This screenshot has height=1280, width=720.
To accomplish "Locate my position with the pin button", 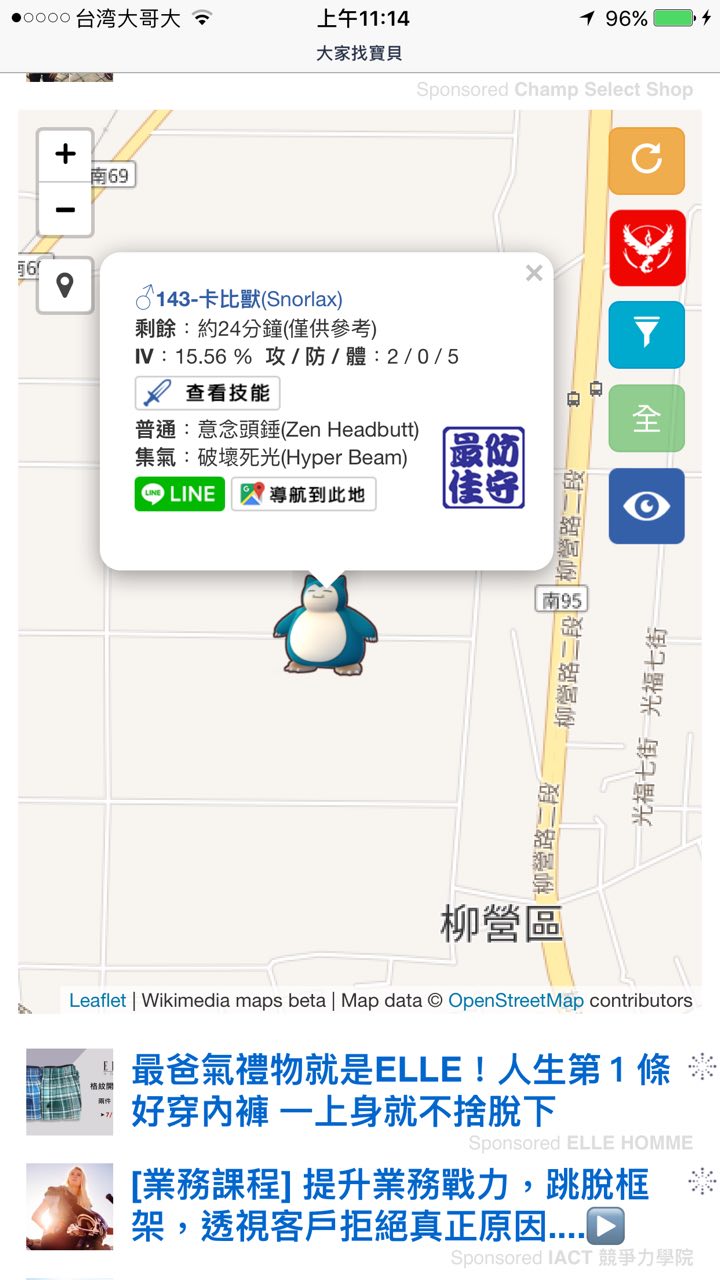I will (65, 286).
